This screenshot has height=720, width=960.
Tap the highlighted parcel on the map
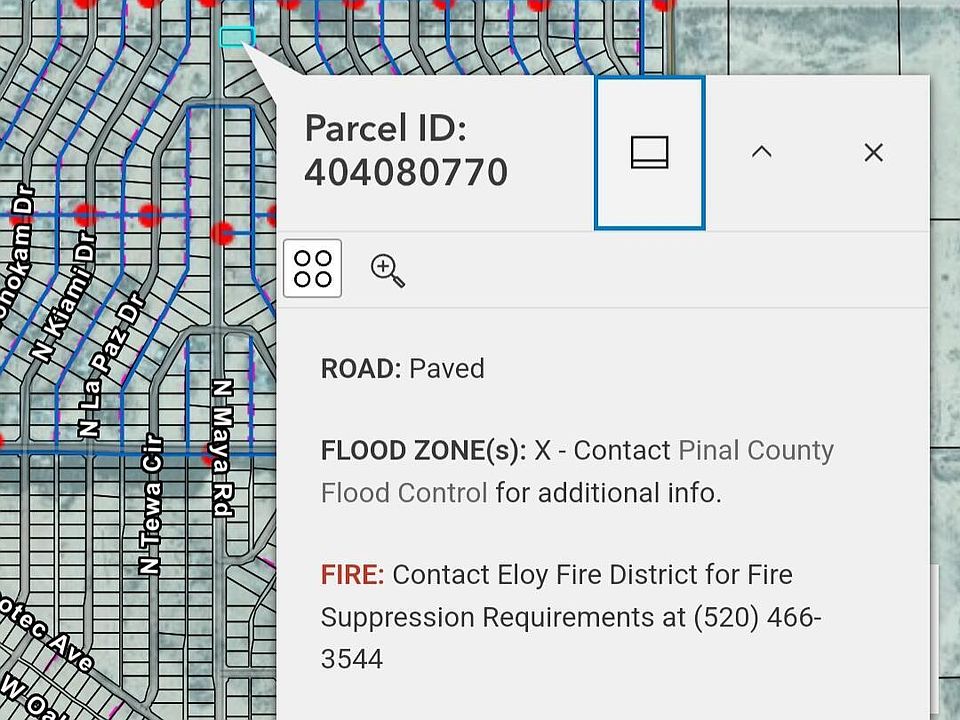(237, 37)
